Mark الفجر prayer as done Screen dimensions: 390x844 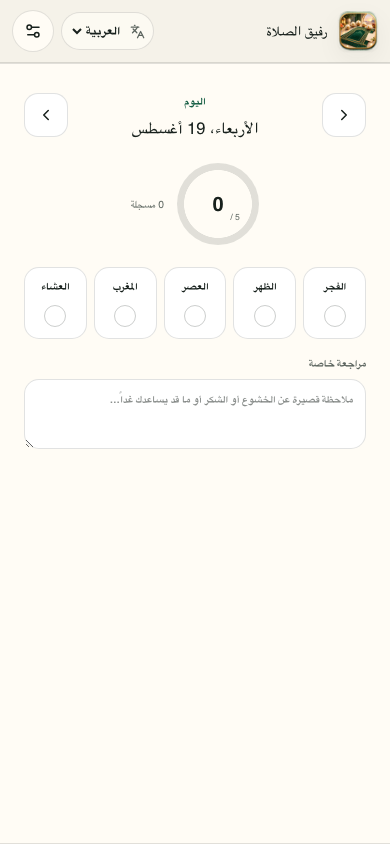click(335, 303)
